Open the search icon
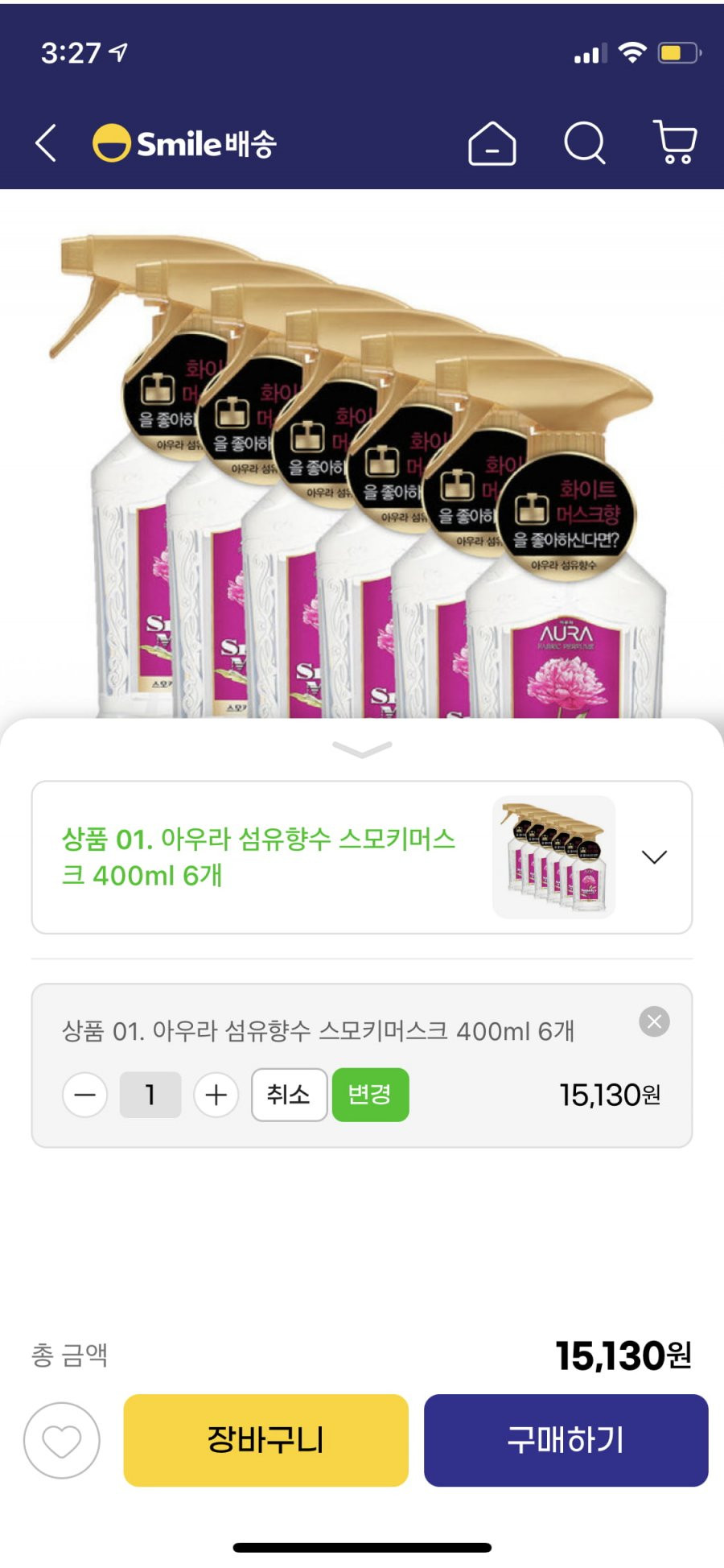This screenshot has height=1568, width=724. pyautogui.click(x=584, y=144)
